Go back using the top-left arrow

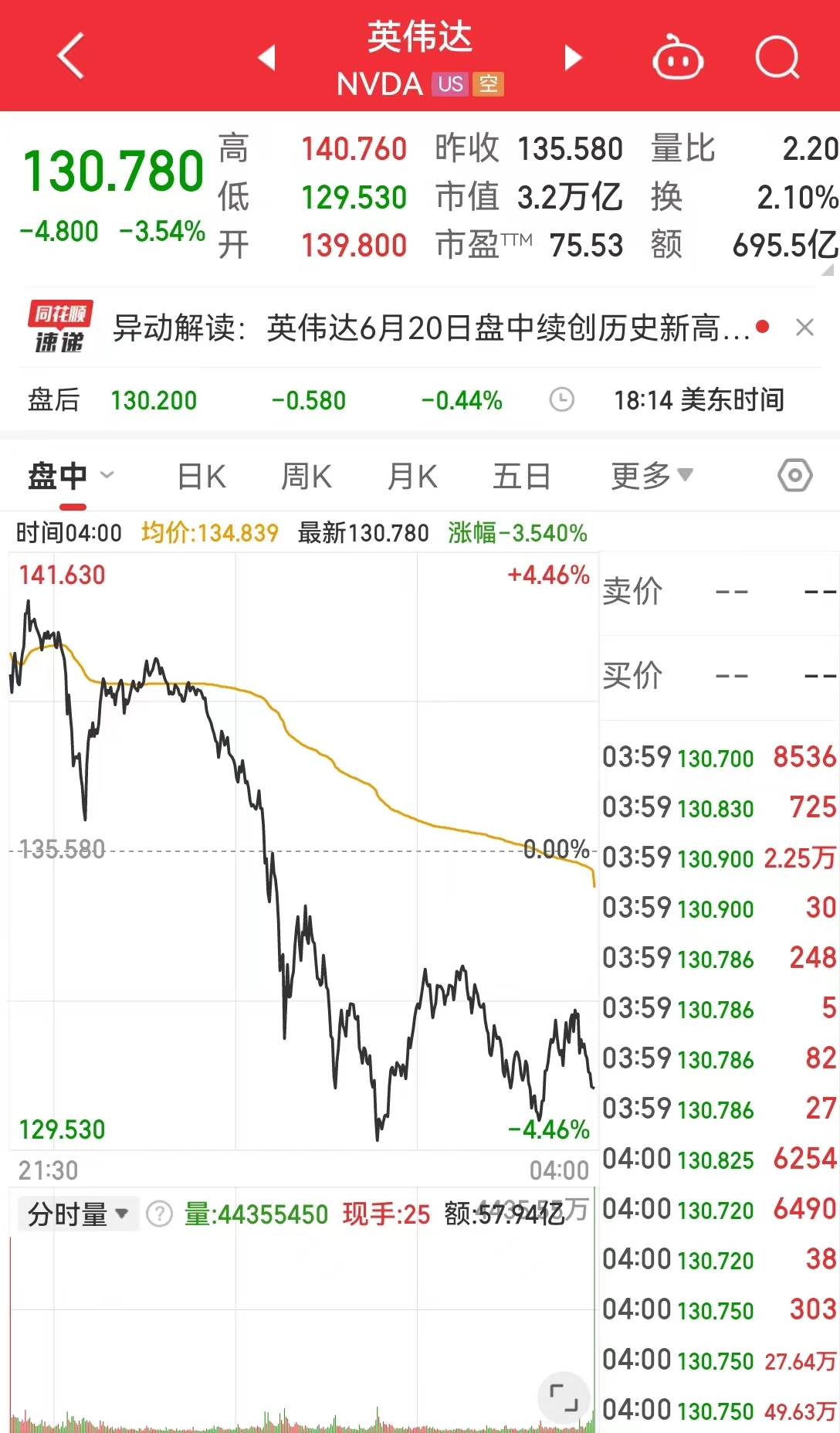point(70,56)
